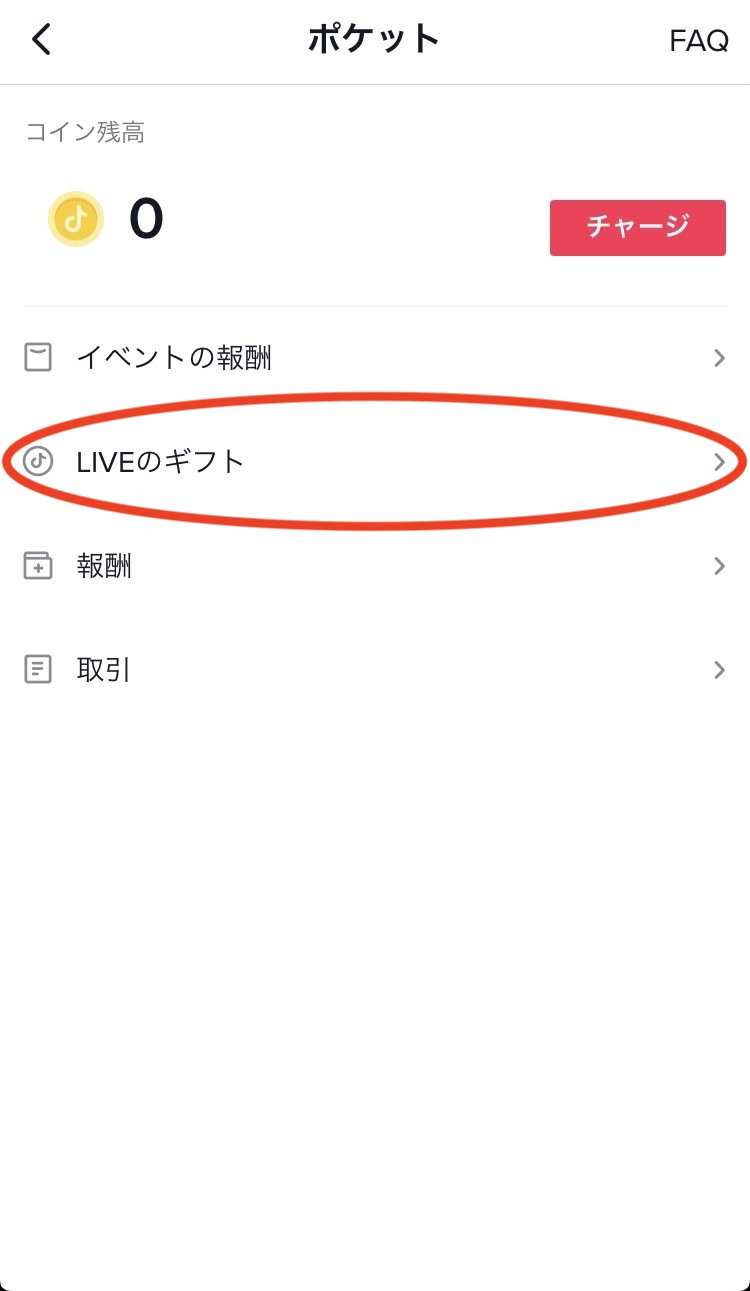View 取引 history
The width and height of the screenshot is (750, 1291).
click(374, 670)
